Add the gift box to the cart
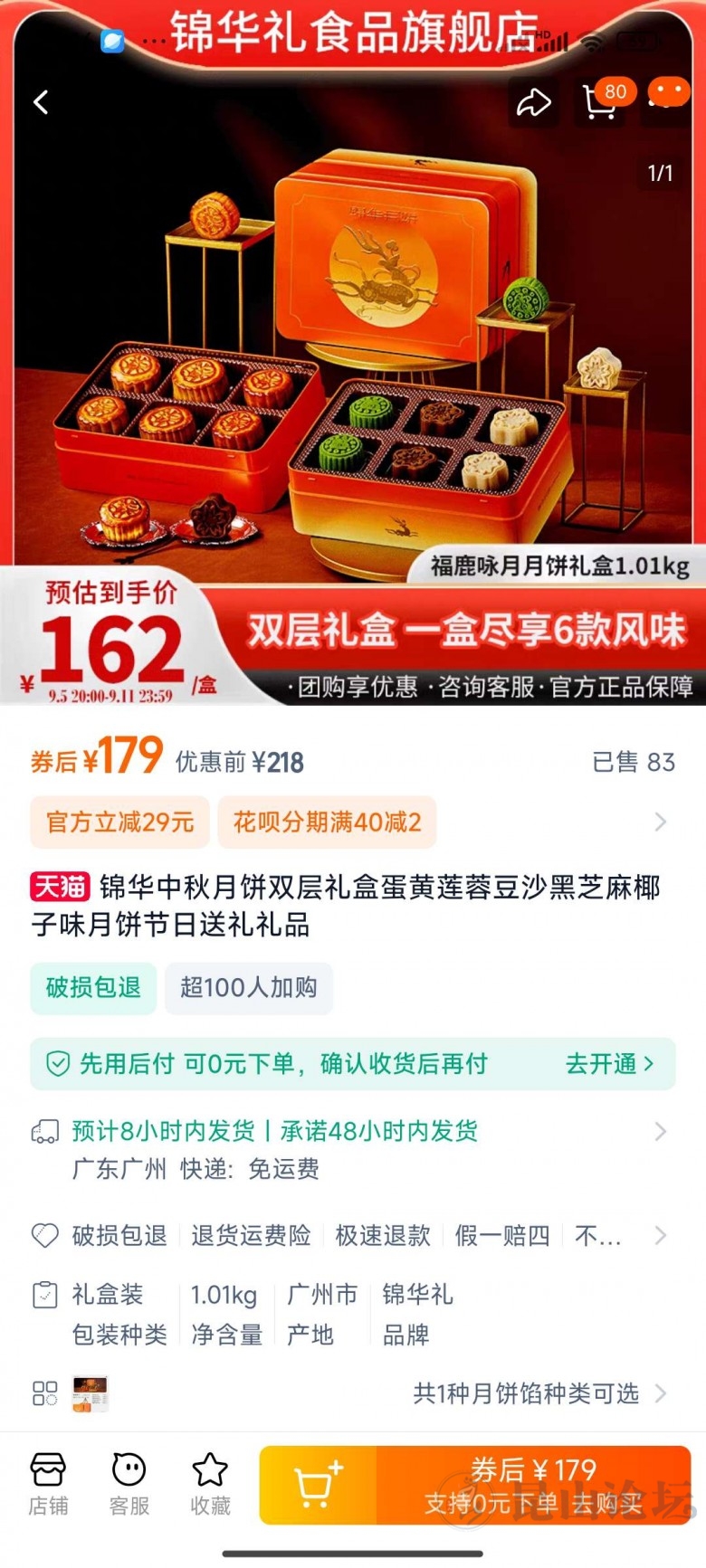Viewport: 706px width, 1568px height. tap(319, 1486)
